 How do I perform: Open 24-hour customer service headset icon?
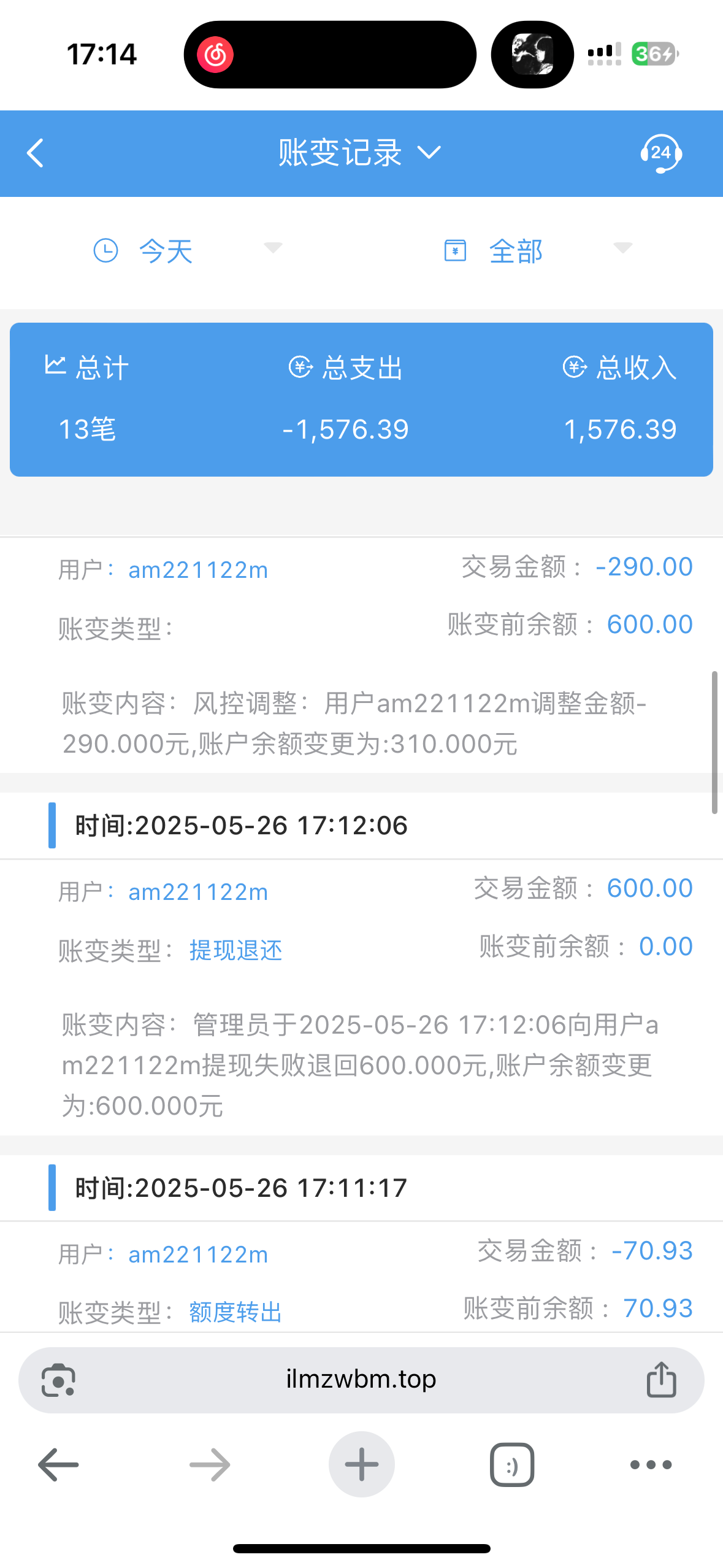[661, 153]
